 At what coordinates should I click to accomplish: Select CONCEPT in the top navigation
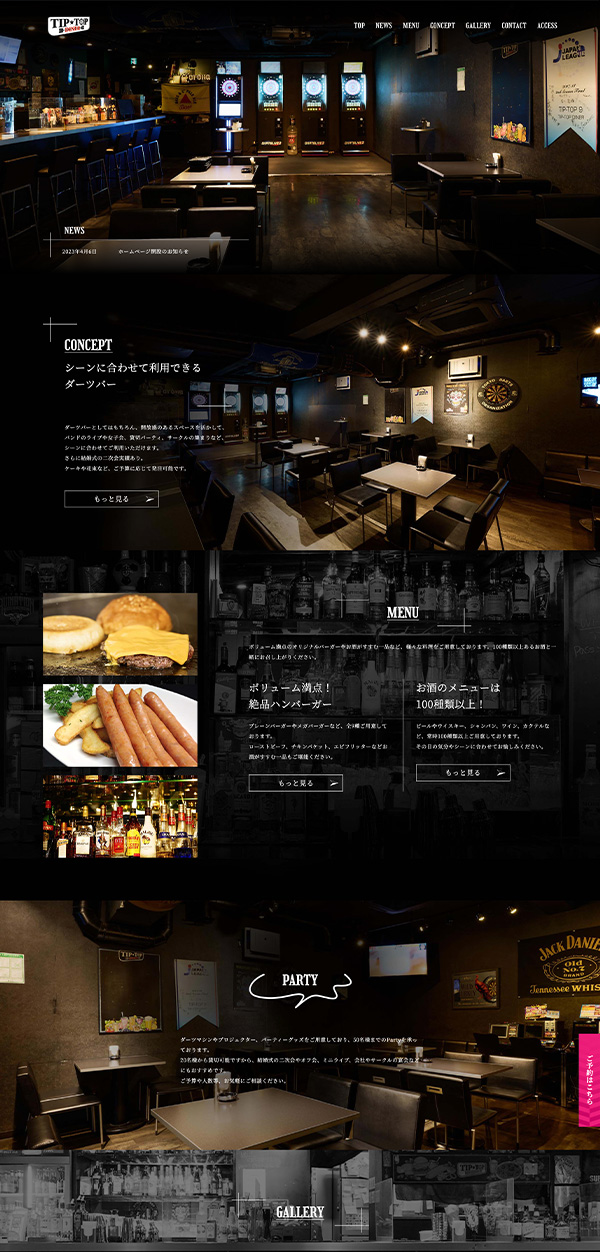(x=442, y=25)
